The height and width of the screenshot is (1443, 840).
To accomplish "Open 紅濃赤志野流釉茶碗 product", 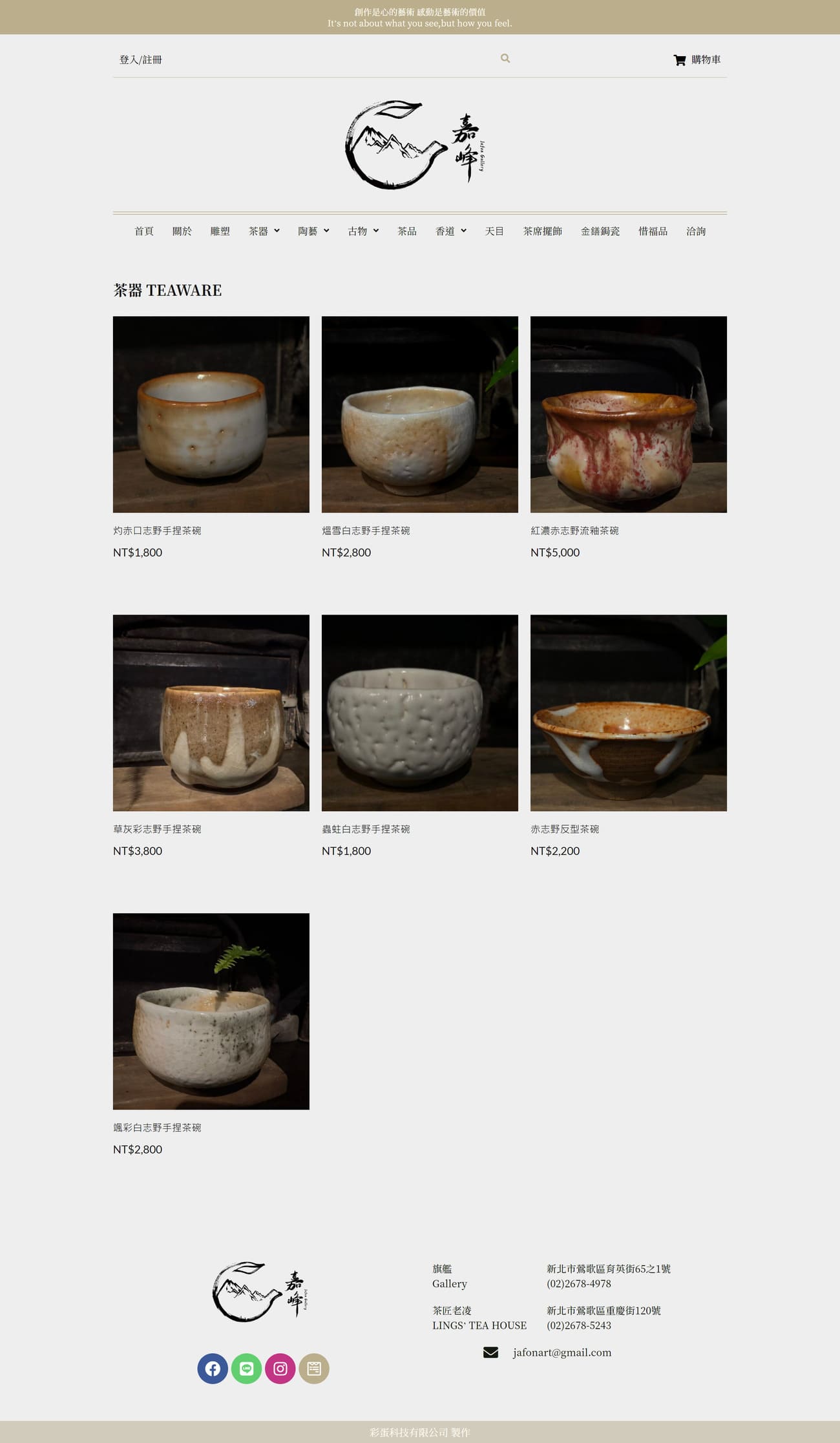I will coord(628,414).
